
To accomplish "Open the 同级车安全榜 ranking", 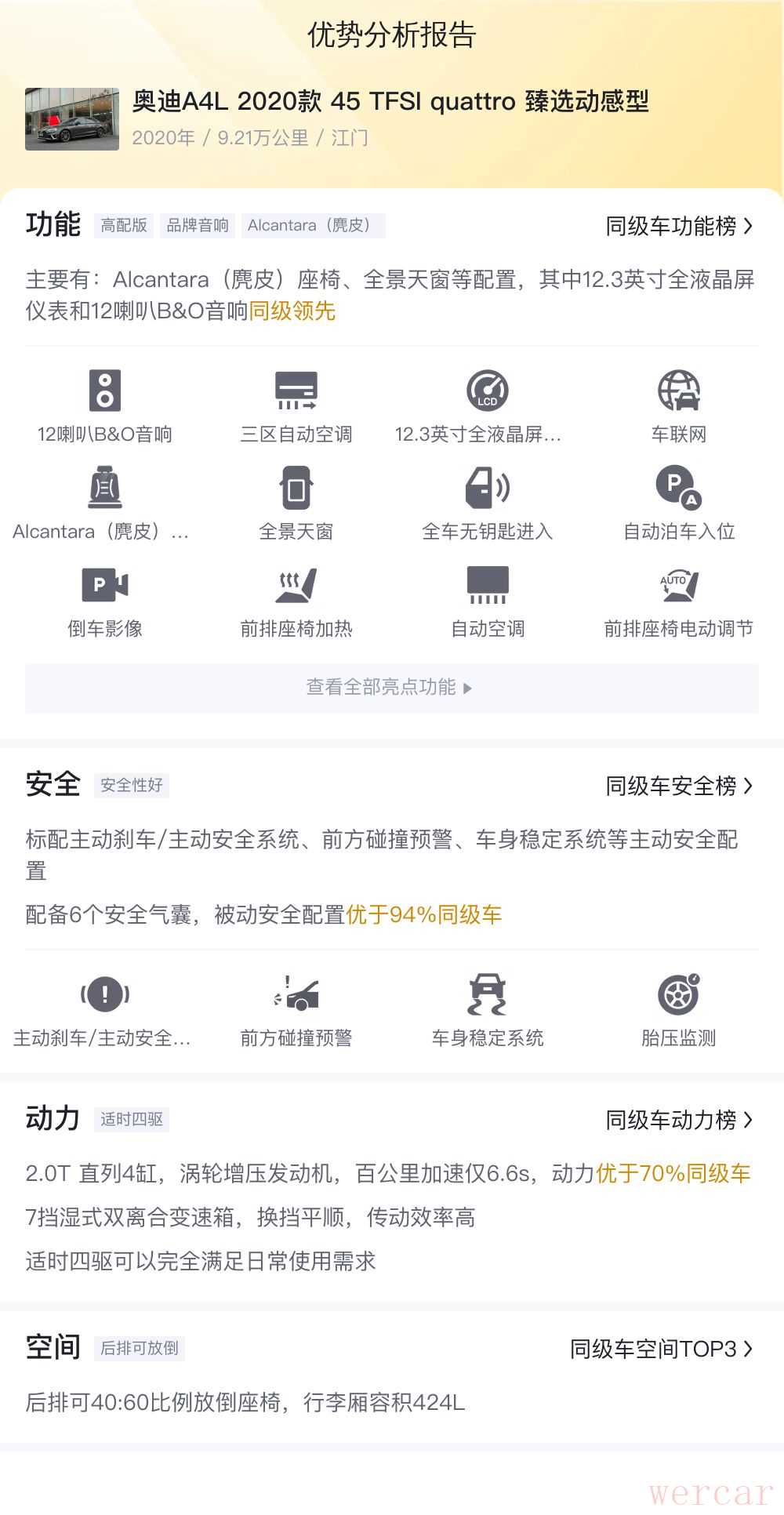I will click(678, 786).
